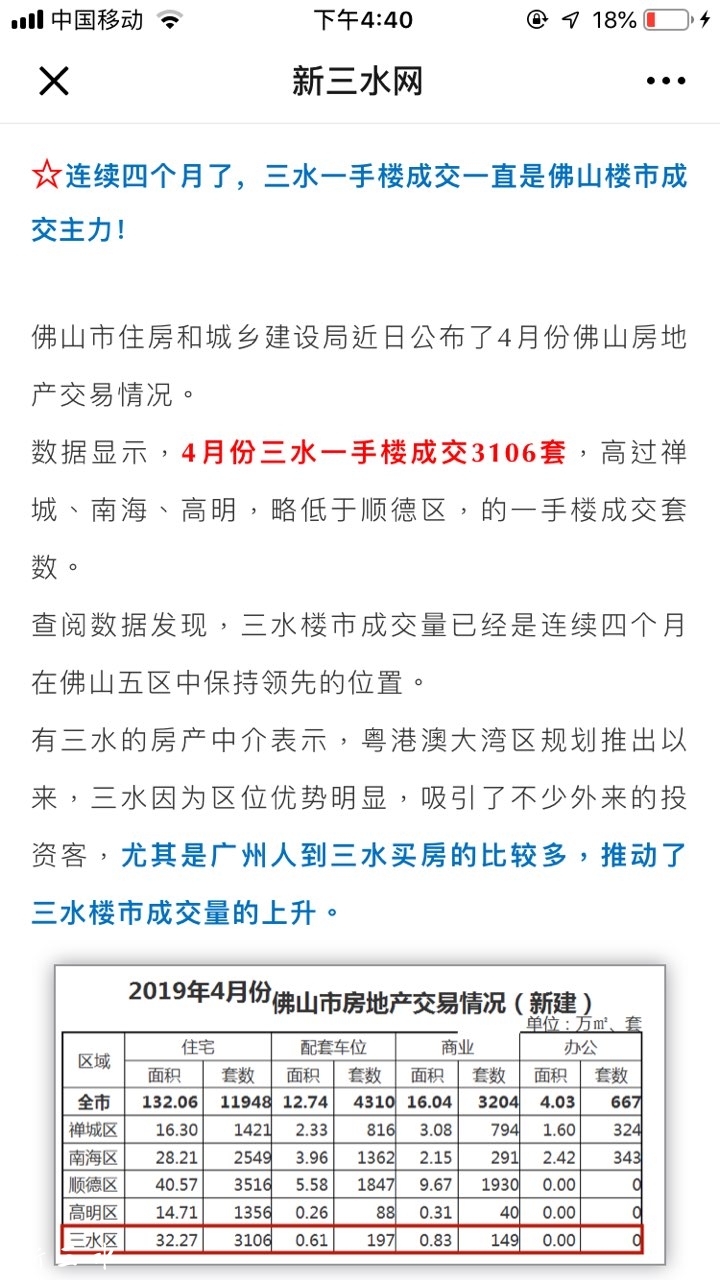
Task: Open the three-dot more options menu
Action: click(x=665, y=81)
